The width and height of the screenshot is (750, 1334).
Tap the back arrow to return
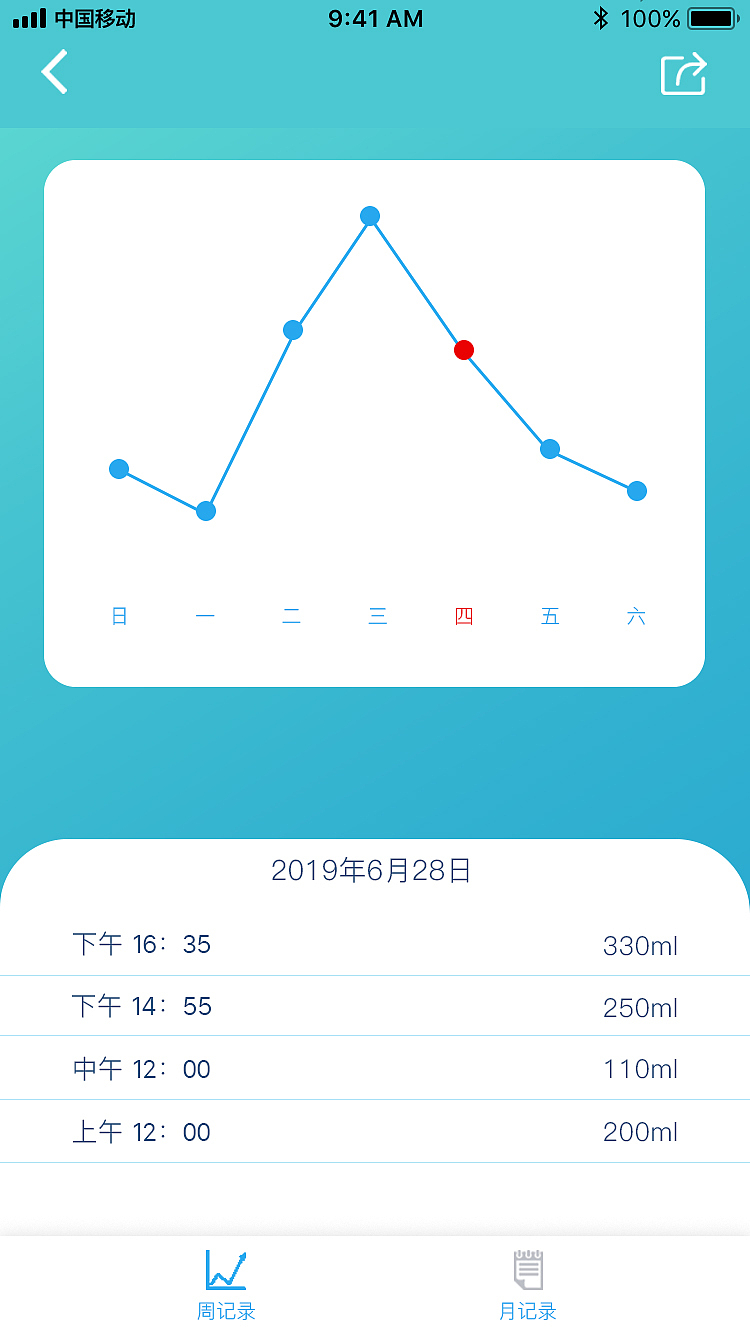[54, 72]
